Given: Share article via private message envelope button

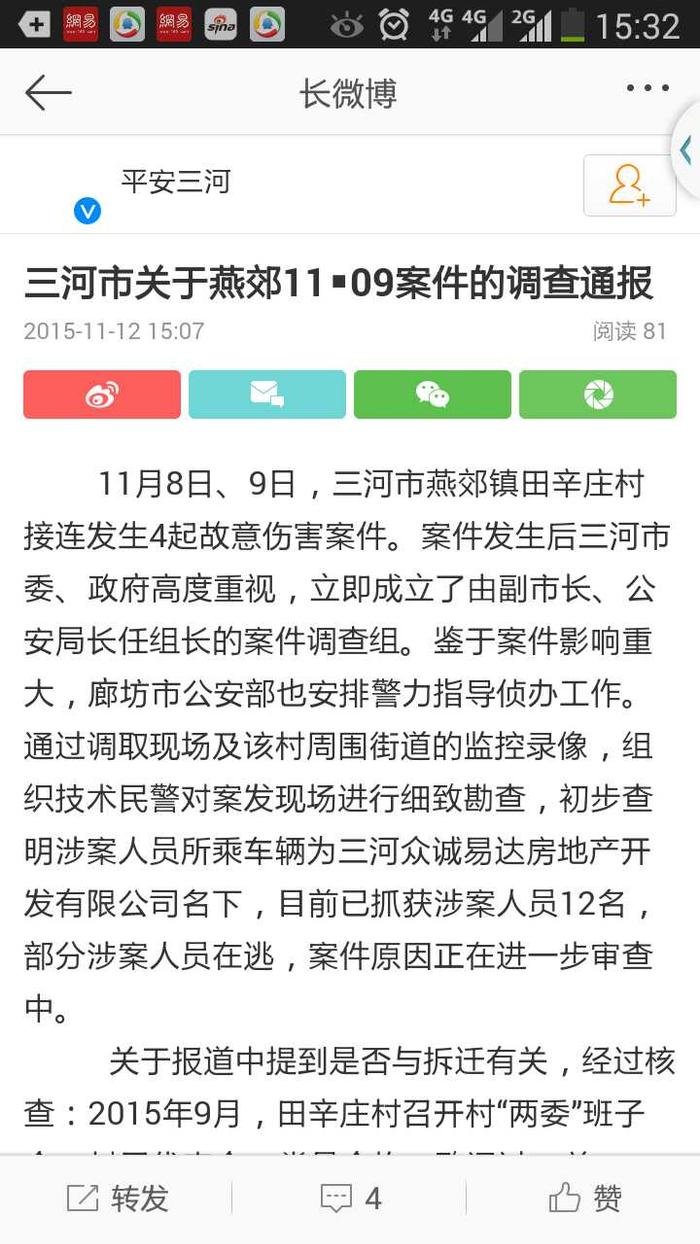Looking at the screenshot, I should point(267,394).
